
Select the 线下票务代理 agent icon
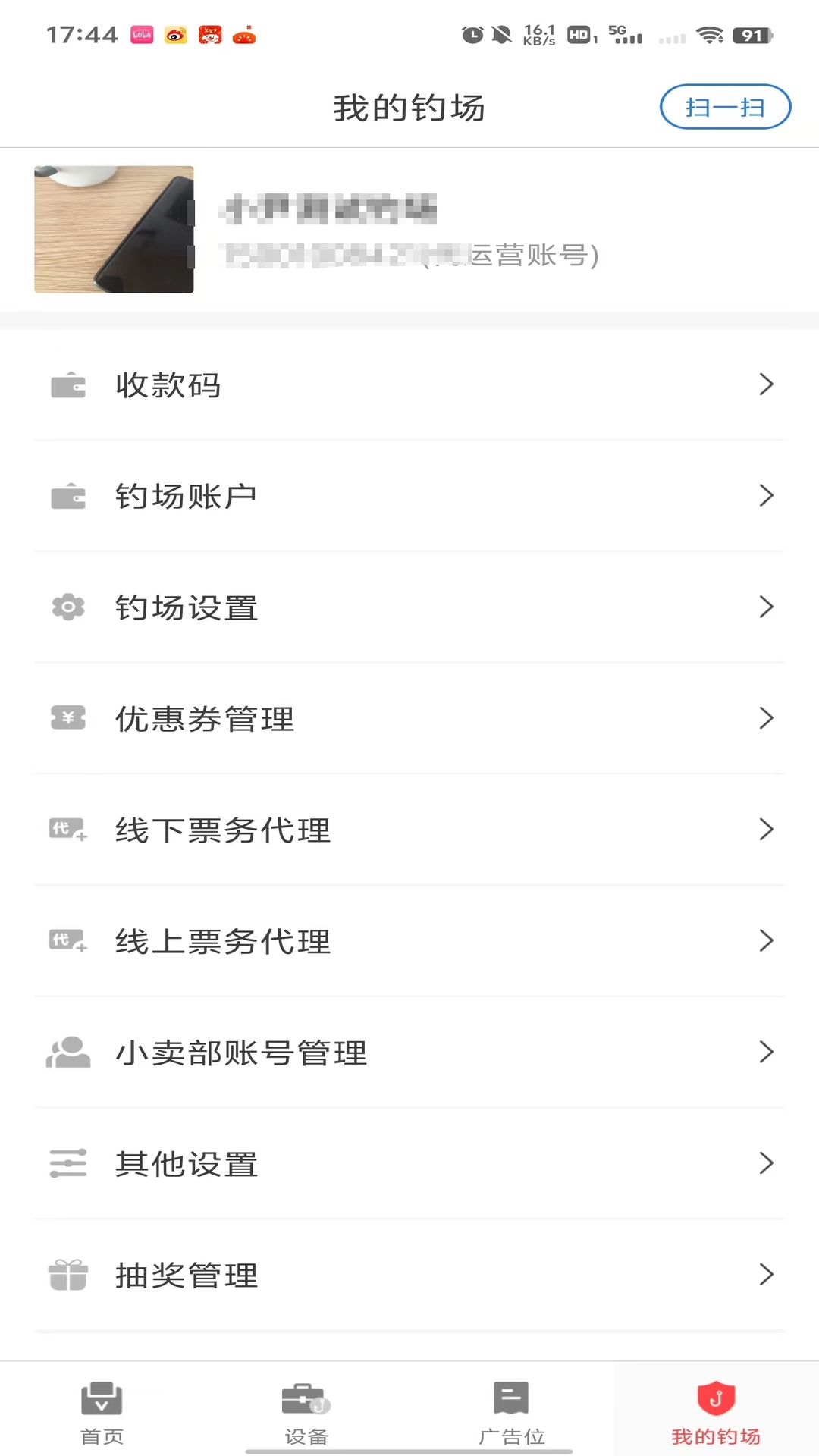coord(67,830)
